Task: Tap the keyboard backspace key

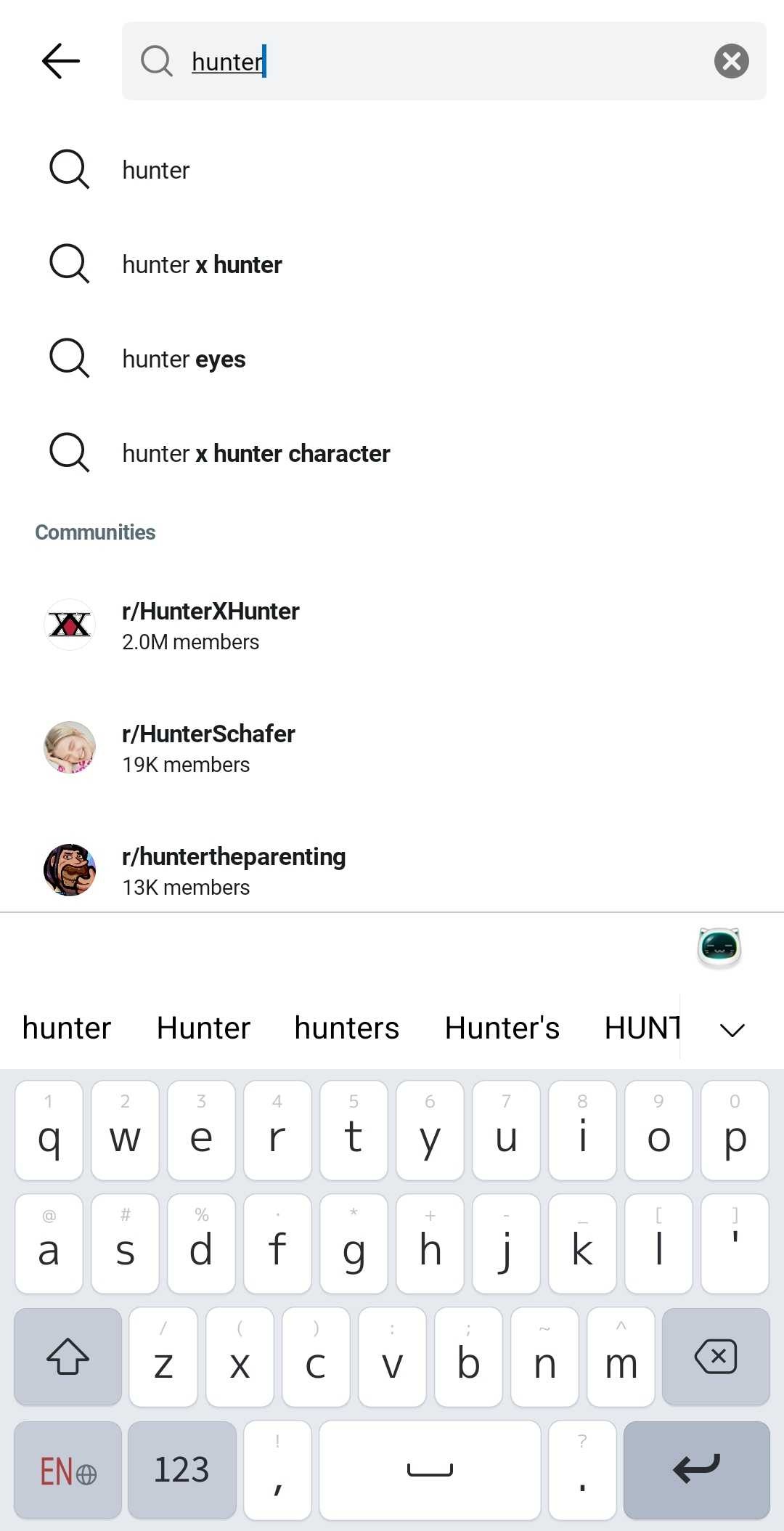Action: [x=716, y=1356]
